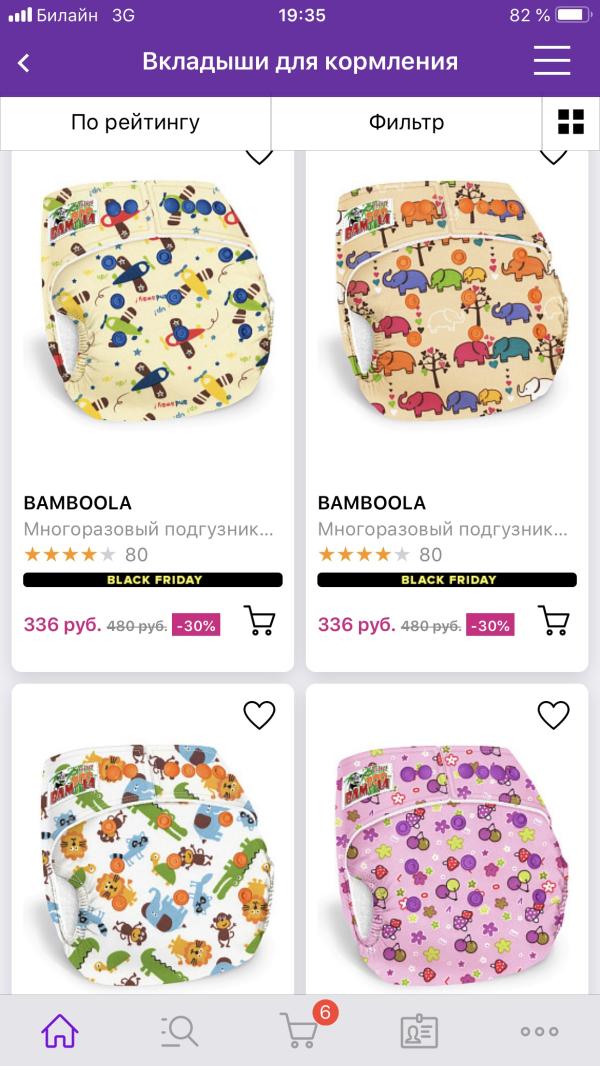This screenshot has width=600, height=1066.
Task: Switch the grid view layout
Action: pyautogui.click(x=570, y=122)
